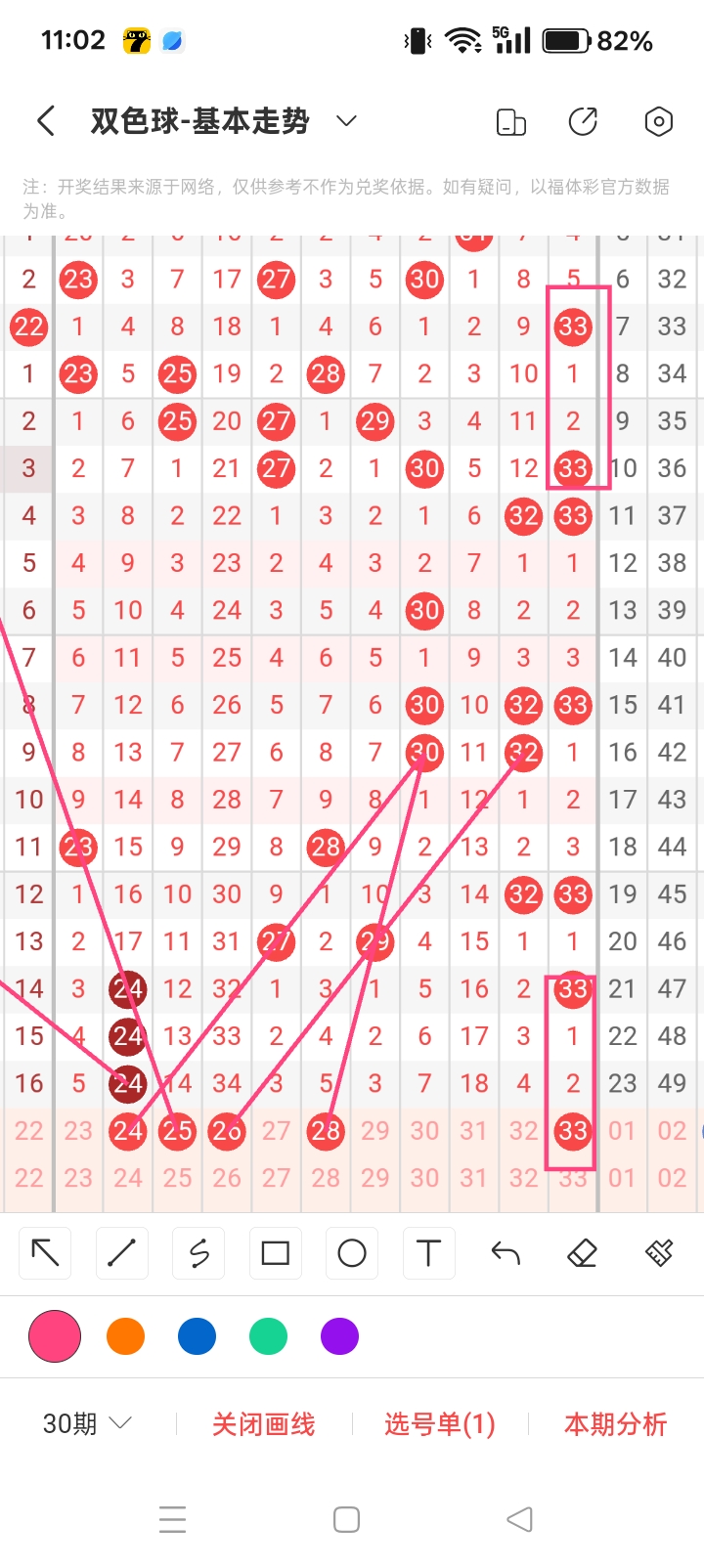Toggle the screen orientation icon
This screenshot has height=1568, width=704.
(511, 122)
